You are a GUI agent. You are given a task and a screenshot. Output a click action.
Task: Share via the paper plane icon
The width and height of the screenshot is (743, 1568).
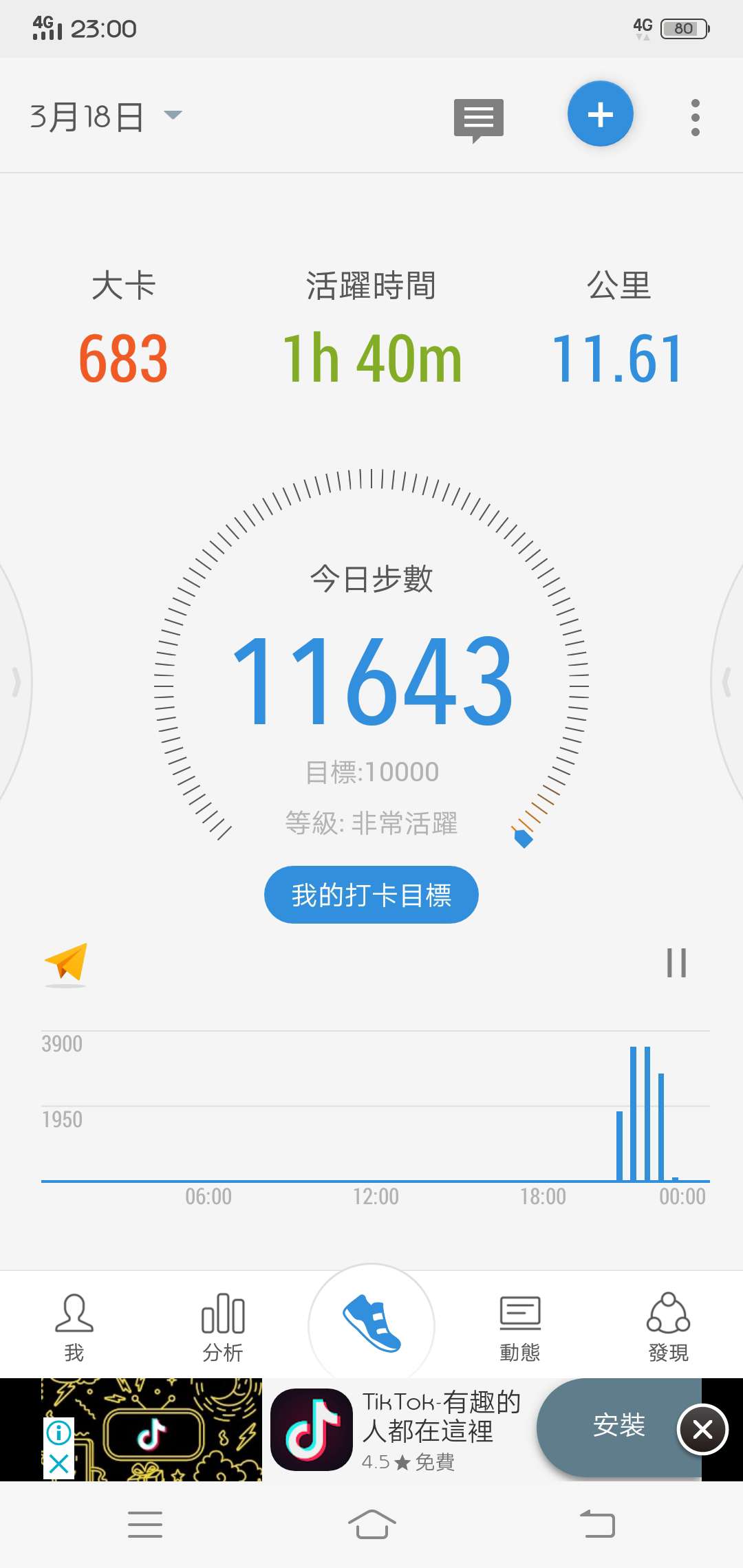point(66,962)
